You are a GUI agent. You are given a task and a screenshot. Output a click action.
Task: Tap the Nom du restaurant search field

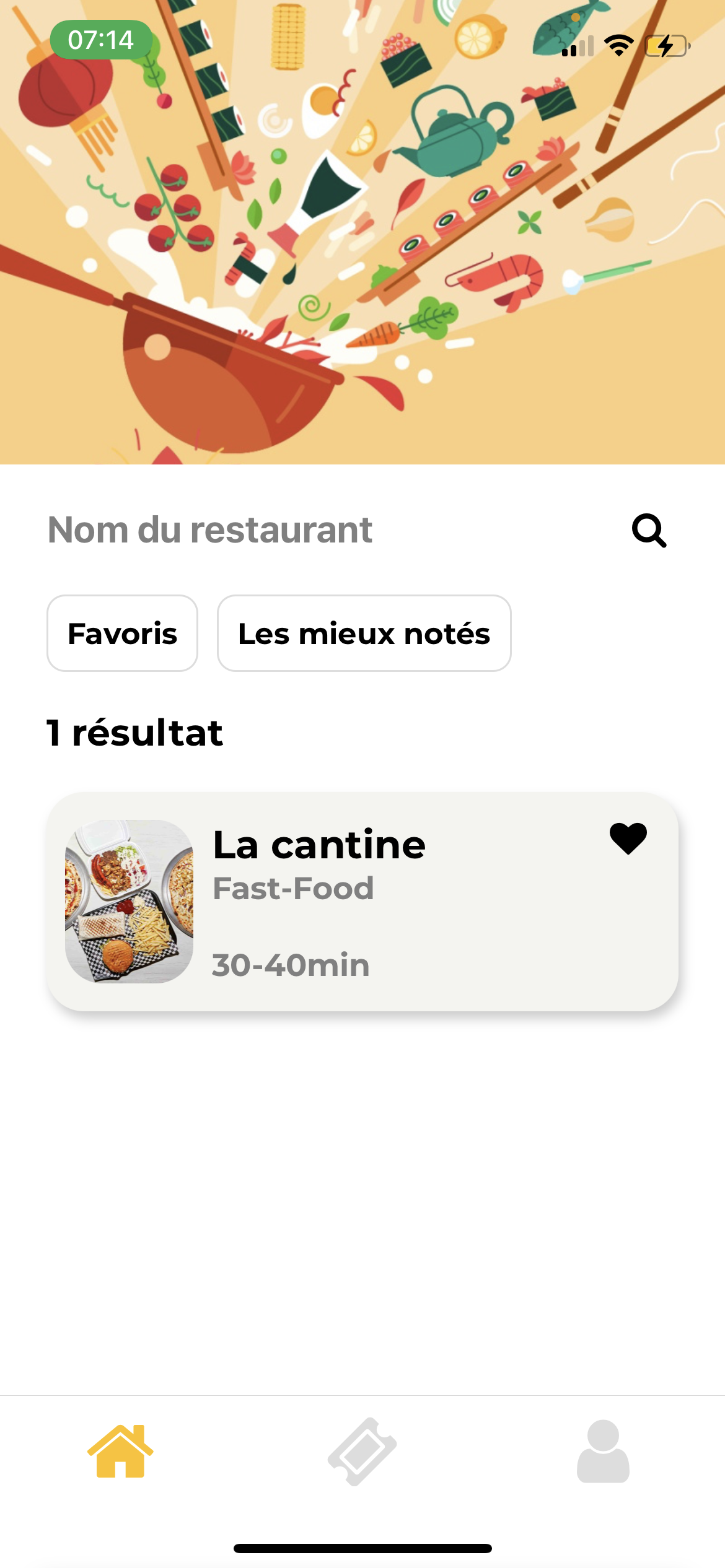pyautogui.click(x=310, y=530)
